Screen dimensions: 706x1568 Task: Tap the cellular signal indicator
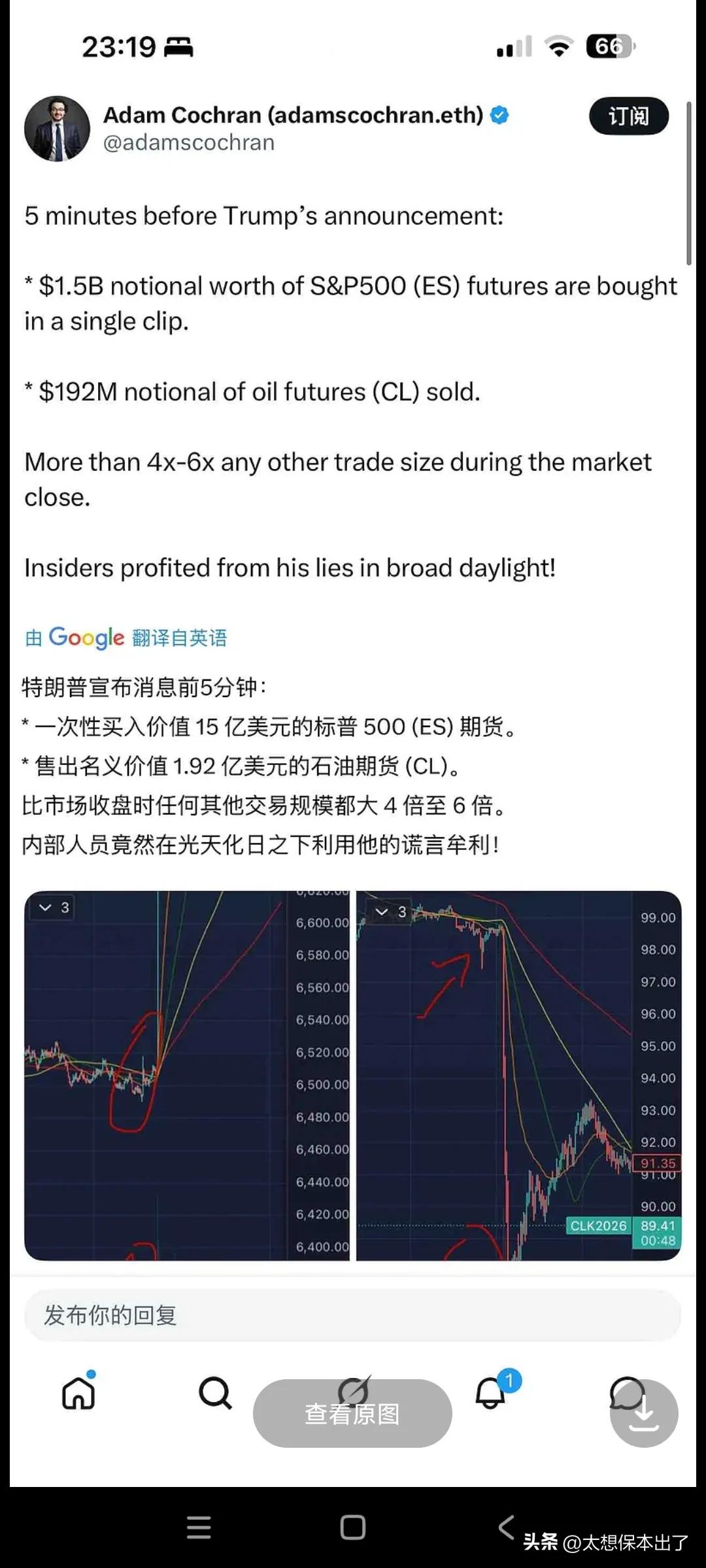pyautogui.click(x=513, y=45)
